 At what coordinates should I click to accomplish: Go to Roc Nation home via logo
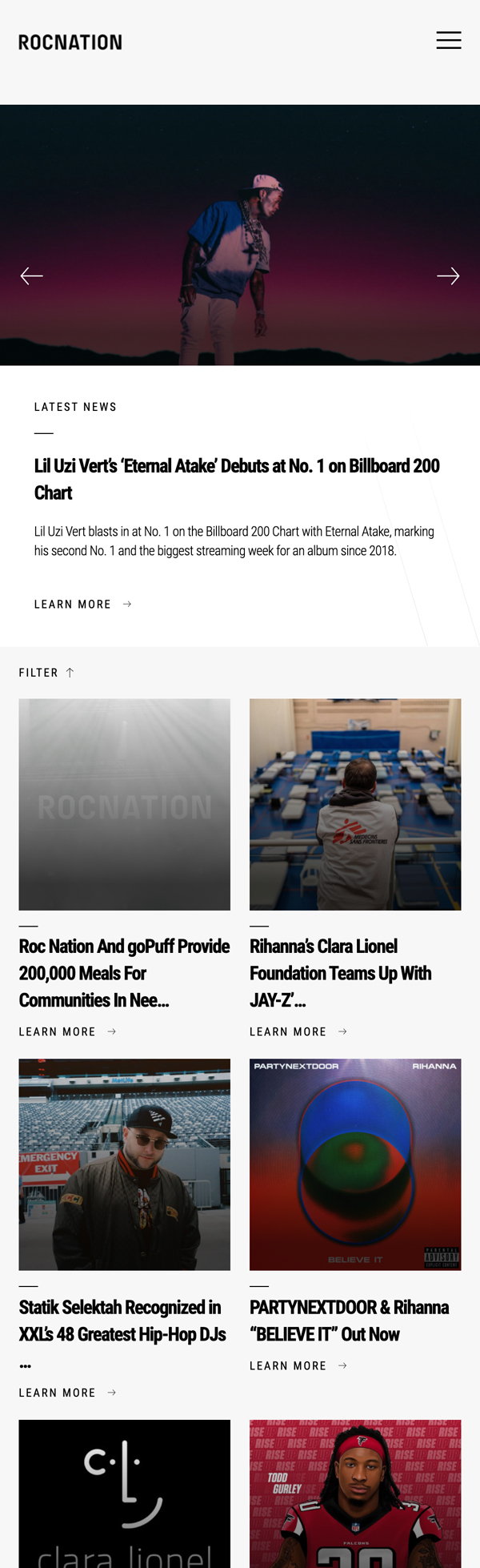click(x=70, y=42)
